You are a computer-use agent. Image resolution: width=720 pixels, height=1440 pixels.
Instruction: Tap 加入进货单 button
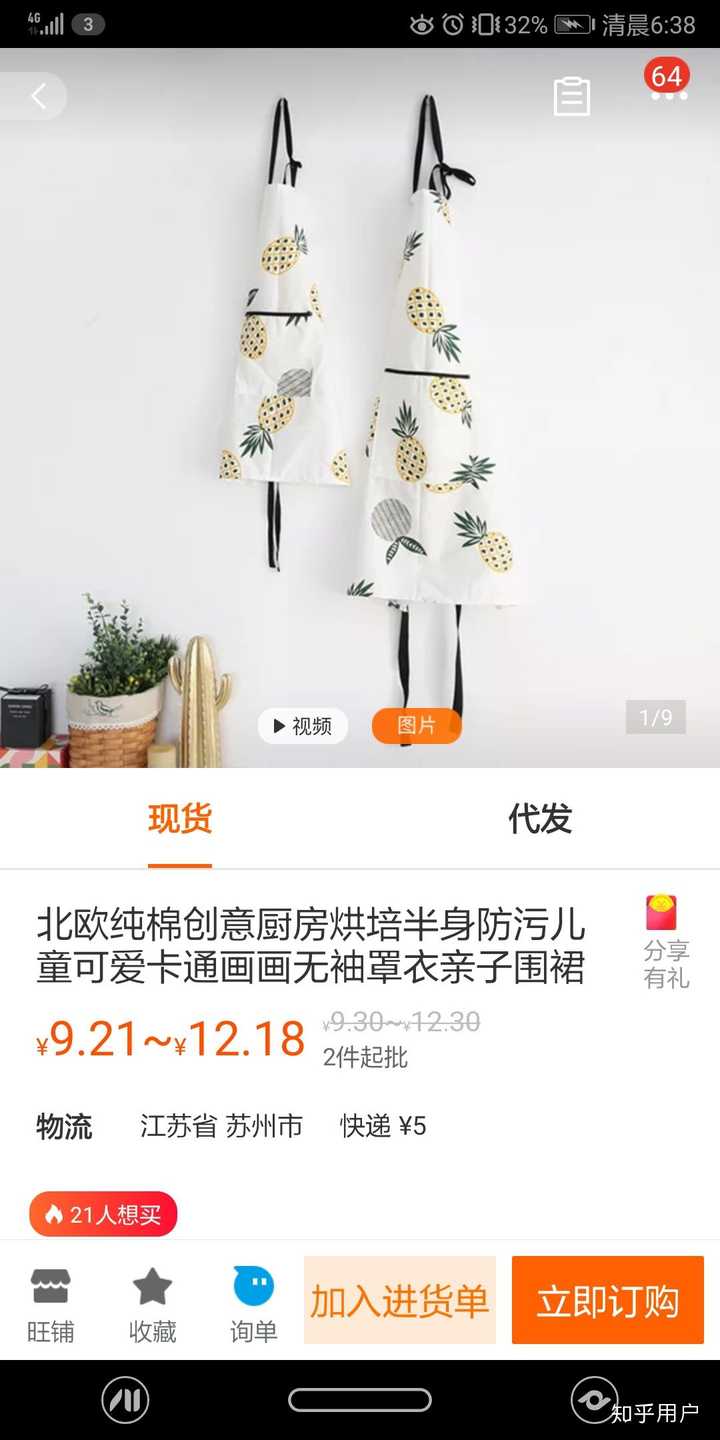click(x=399, y=1301)
